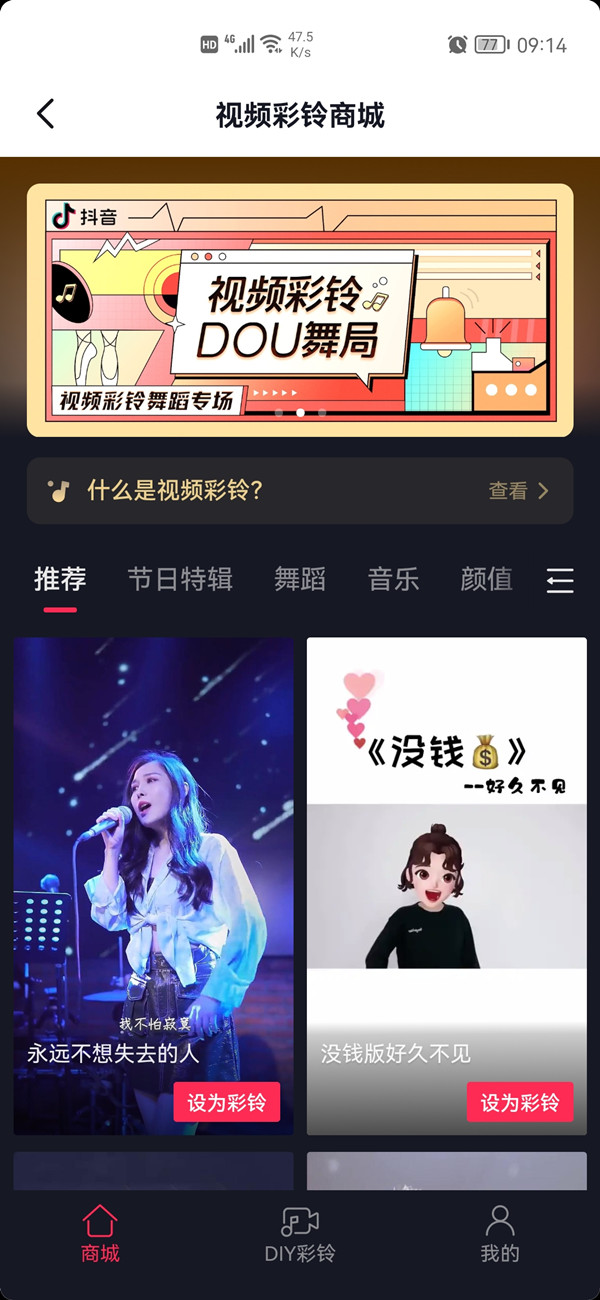
Task: Open the 我的 bottom tab
Action: click(x=500, y=1234)
